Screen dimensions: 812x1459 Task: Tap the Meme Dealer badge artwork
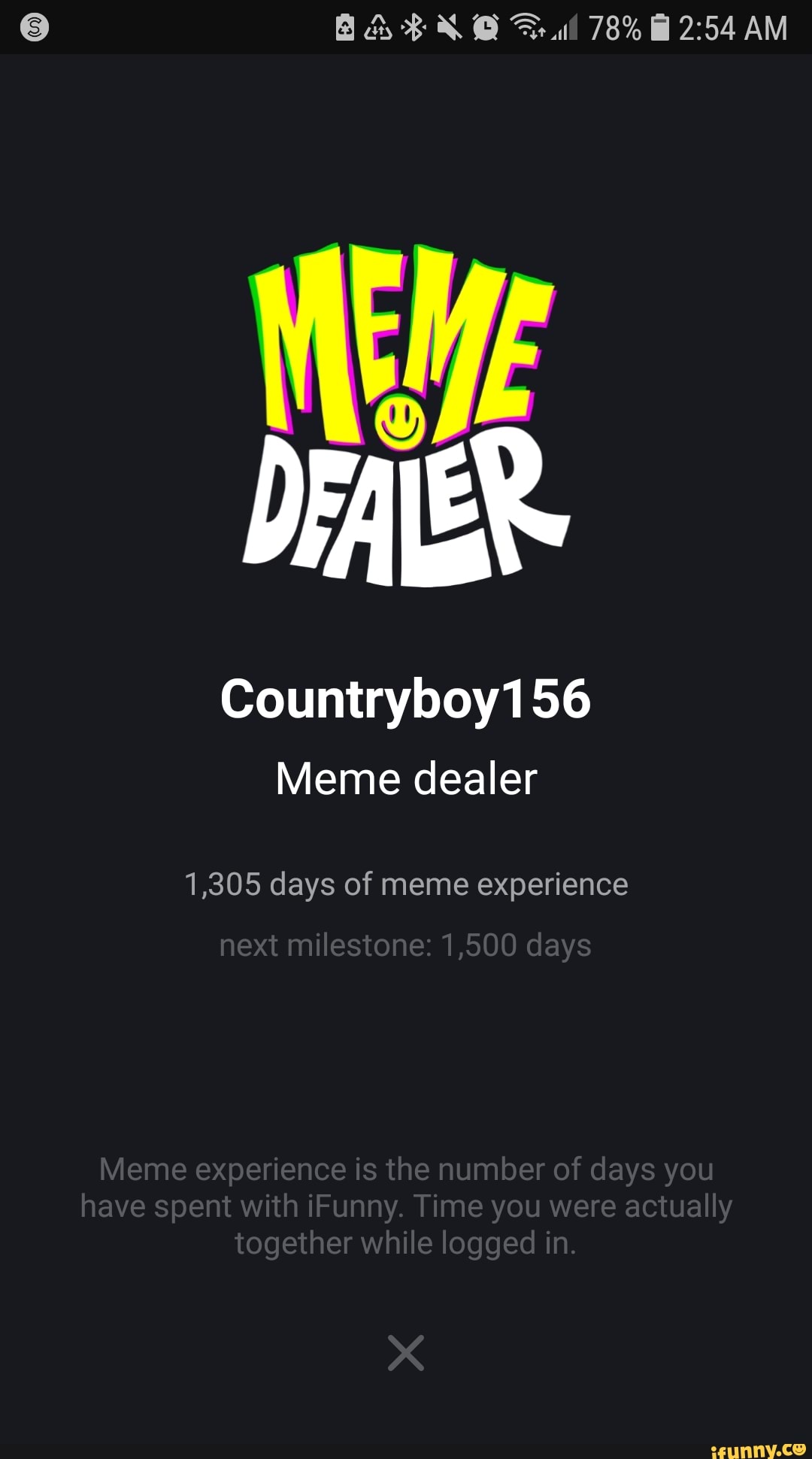[406, 410]
